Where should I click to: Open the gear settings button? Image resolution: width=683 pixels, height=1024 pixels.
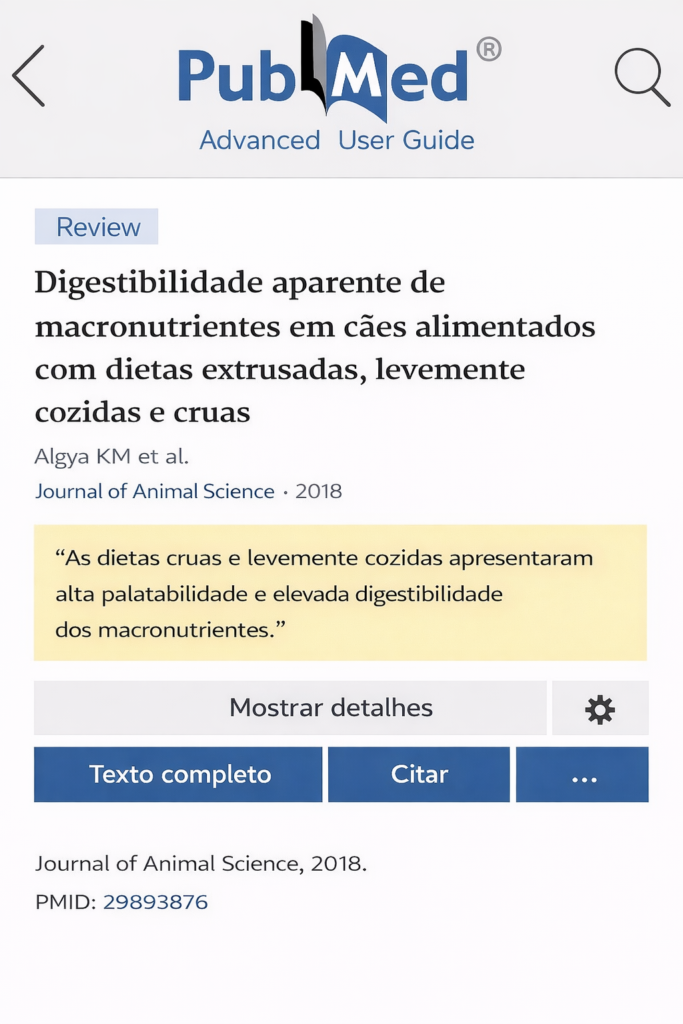[x=600, y=709]
